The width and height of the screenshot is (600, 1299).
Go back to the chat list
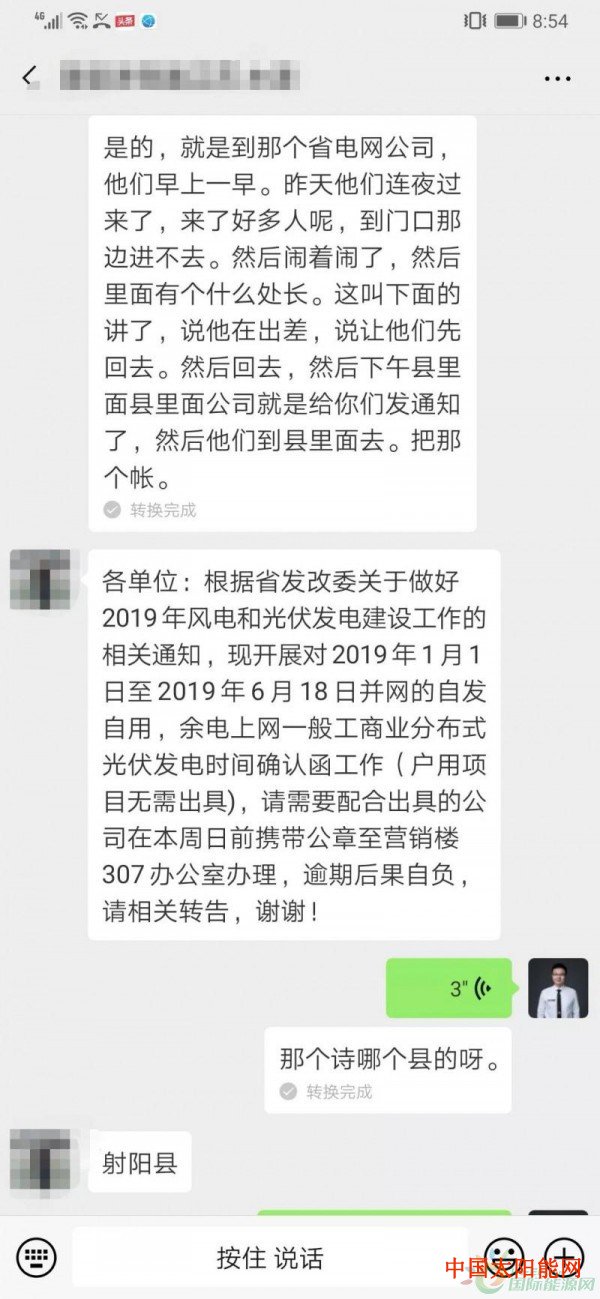pyautogui.click(x=30, y=76)
